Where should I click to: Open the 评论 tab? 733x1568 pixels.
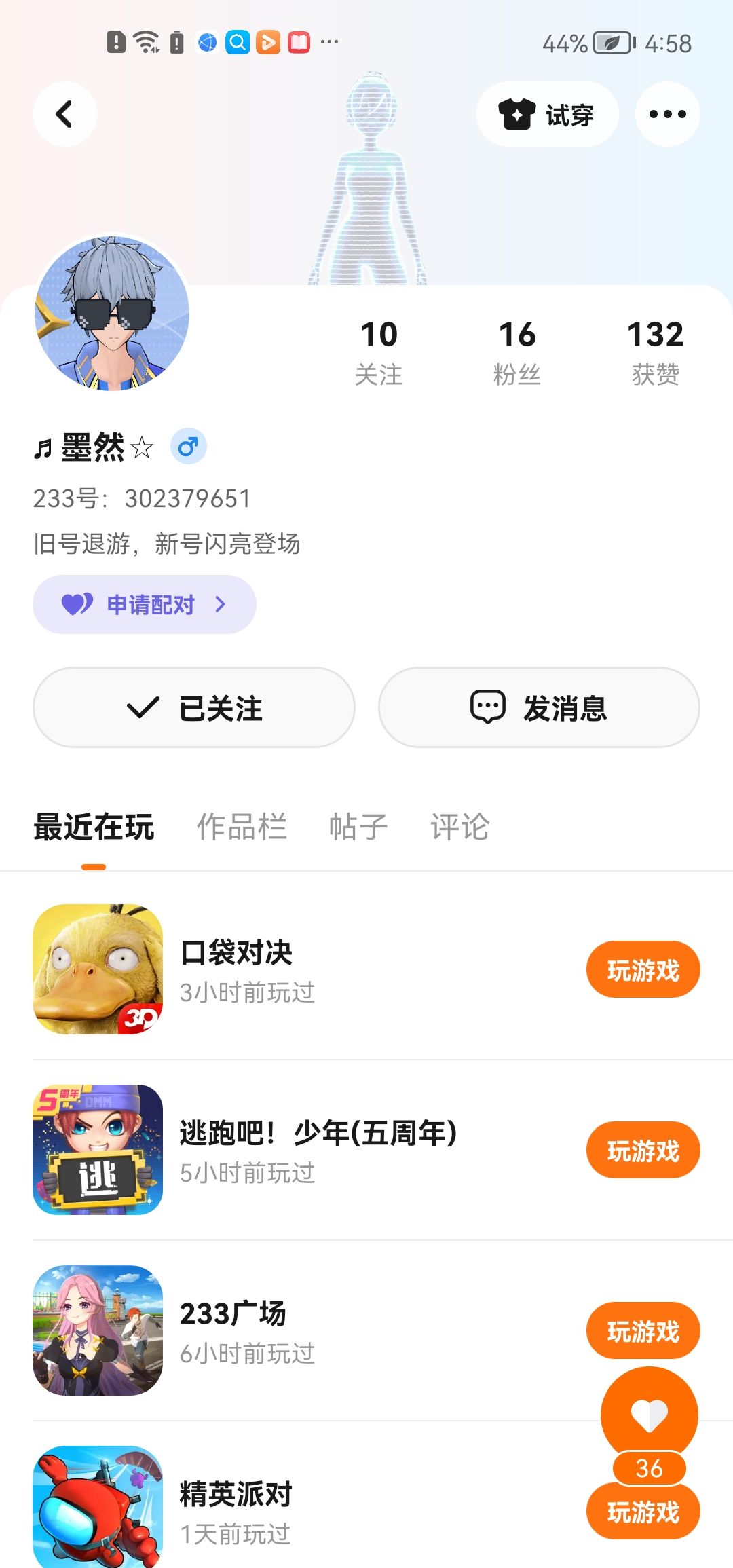point(459,827)
